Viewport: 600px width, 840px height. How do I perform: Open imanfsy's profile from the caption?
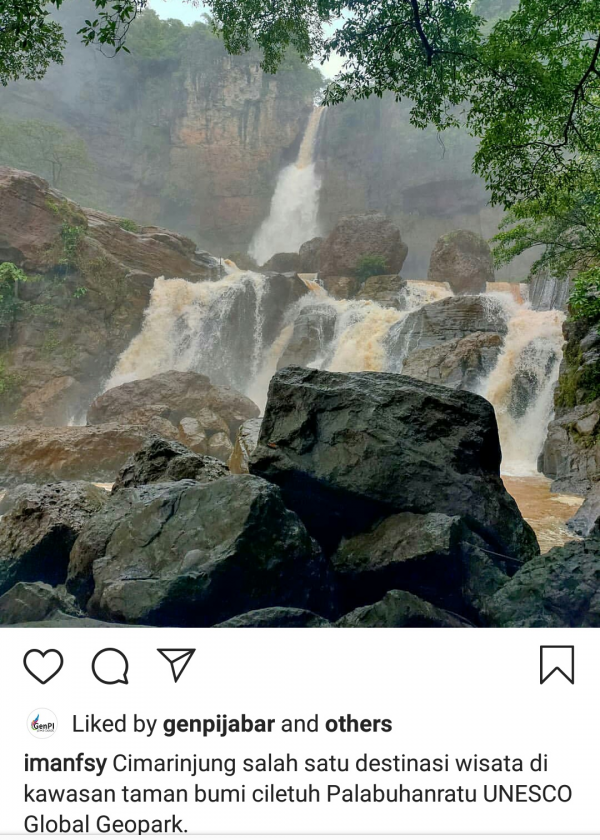click(65, 765)
